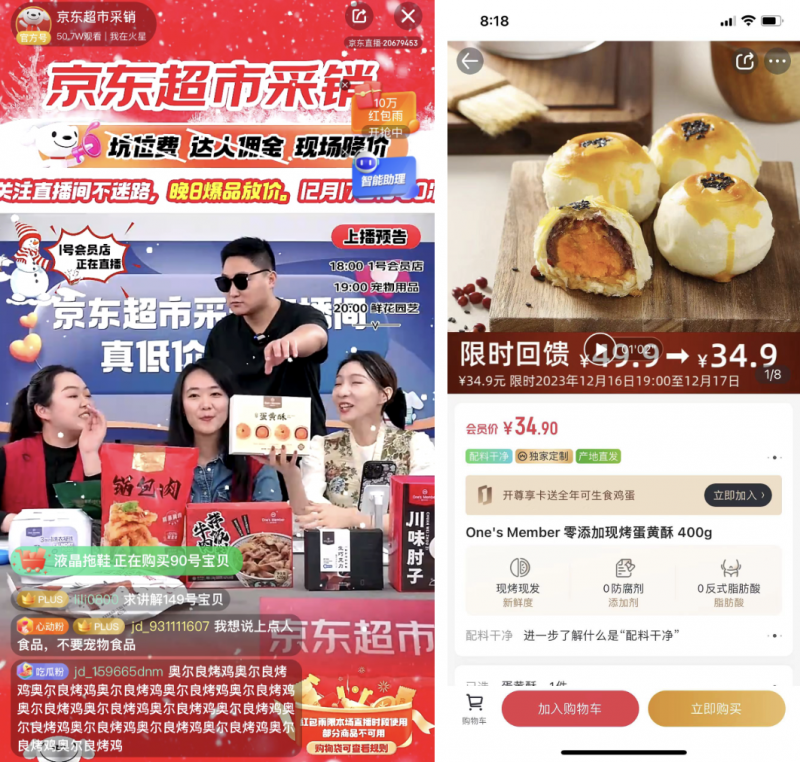Open the product page overflow menu

[x=777, y=61]
